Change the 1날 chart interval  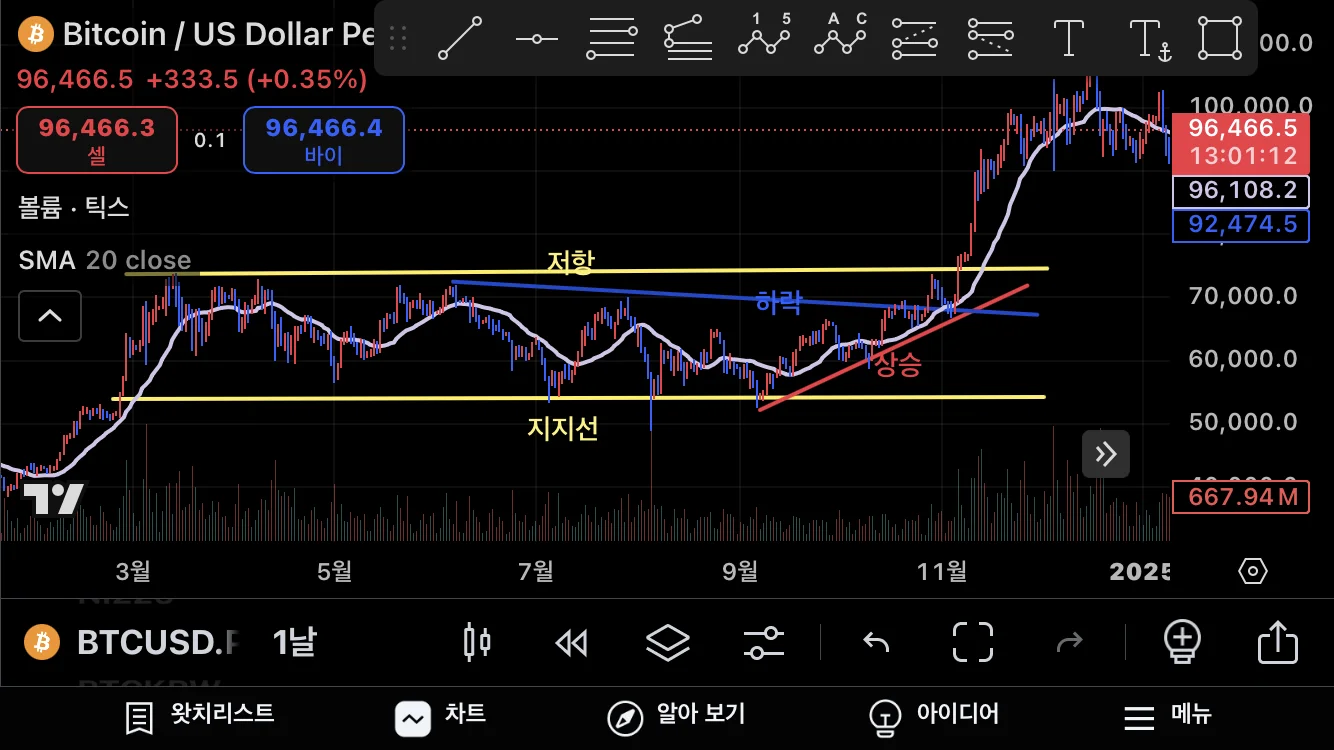[x=294, y=642]
